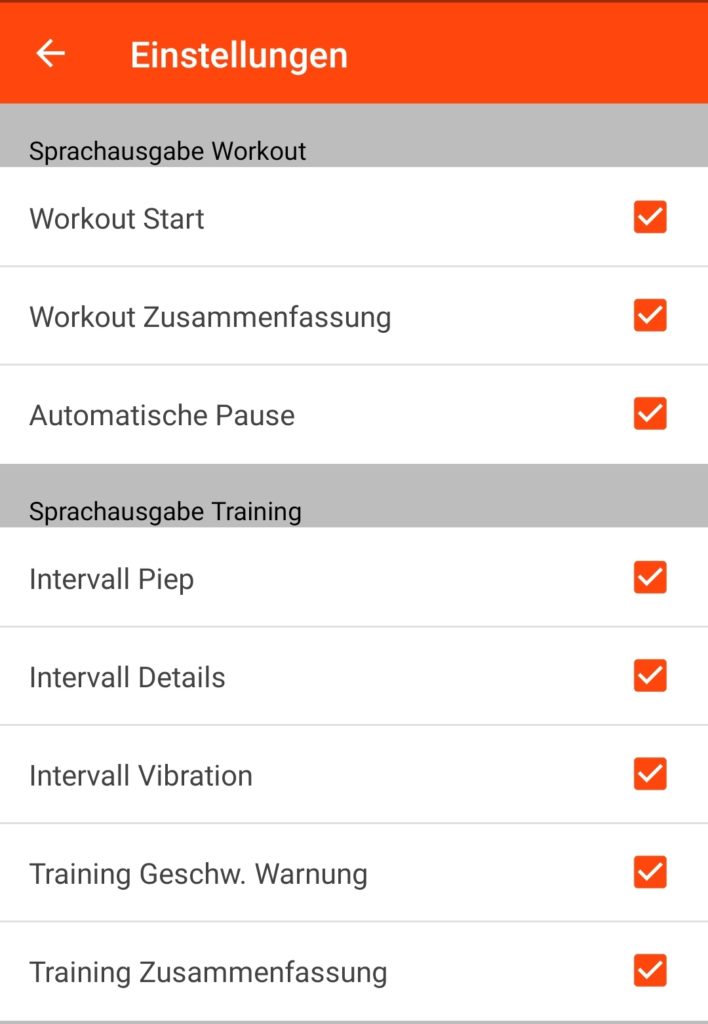Disable Intervall Vibration
Screen dimensions: 708x1024
tap(650, 774)
